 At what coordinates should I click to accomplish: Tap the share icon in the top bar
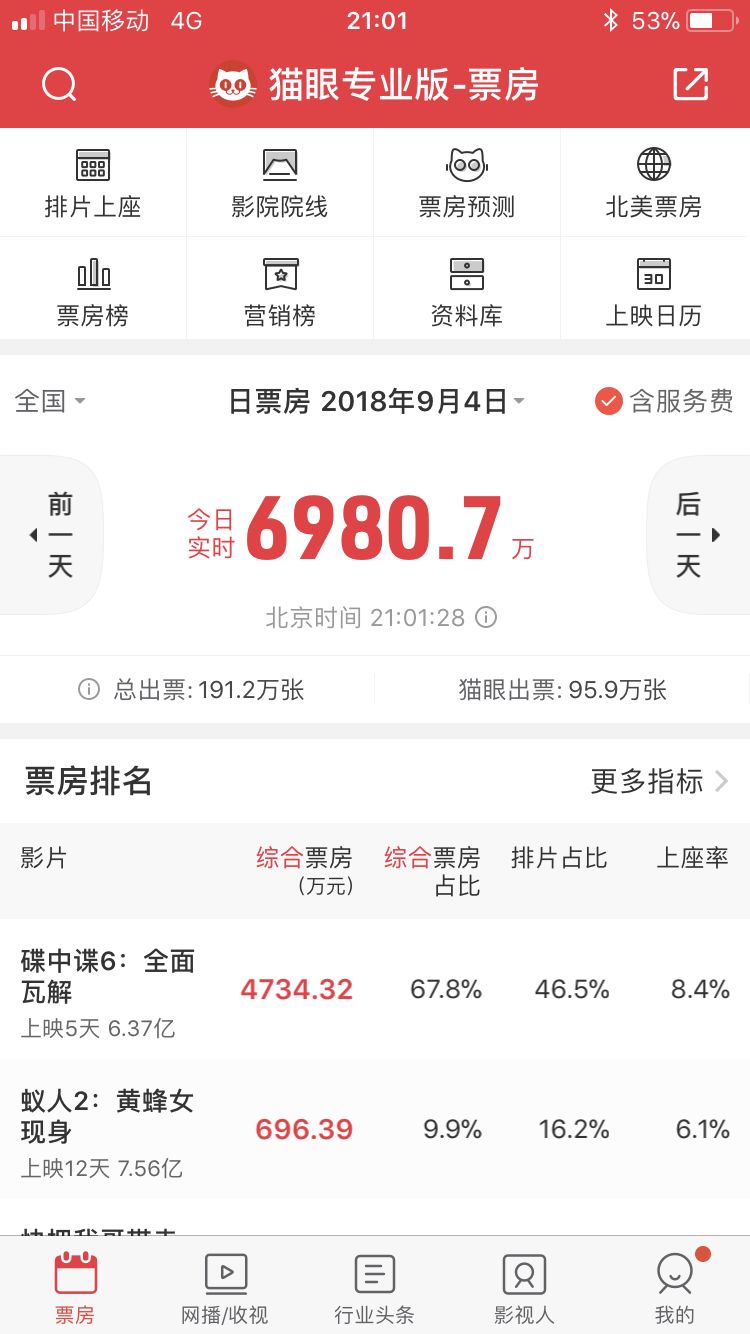click(691, 84)
